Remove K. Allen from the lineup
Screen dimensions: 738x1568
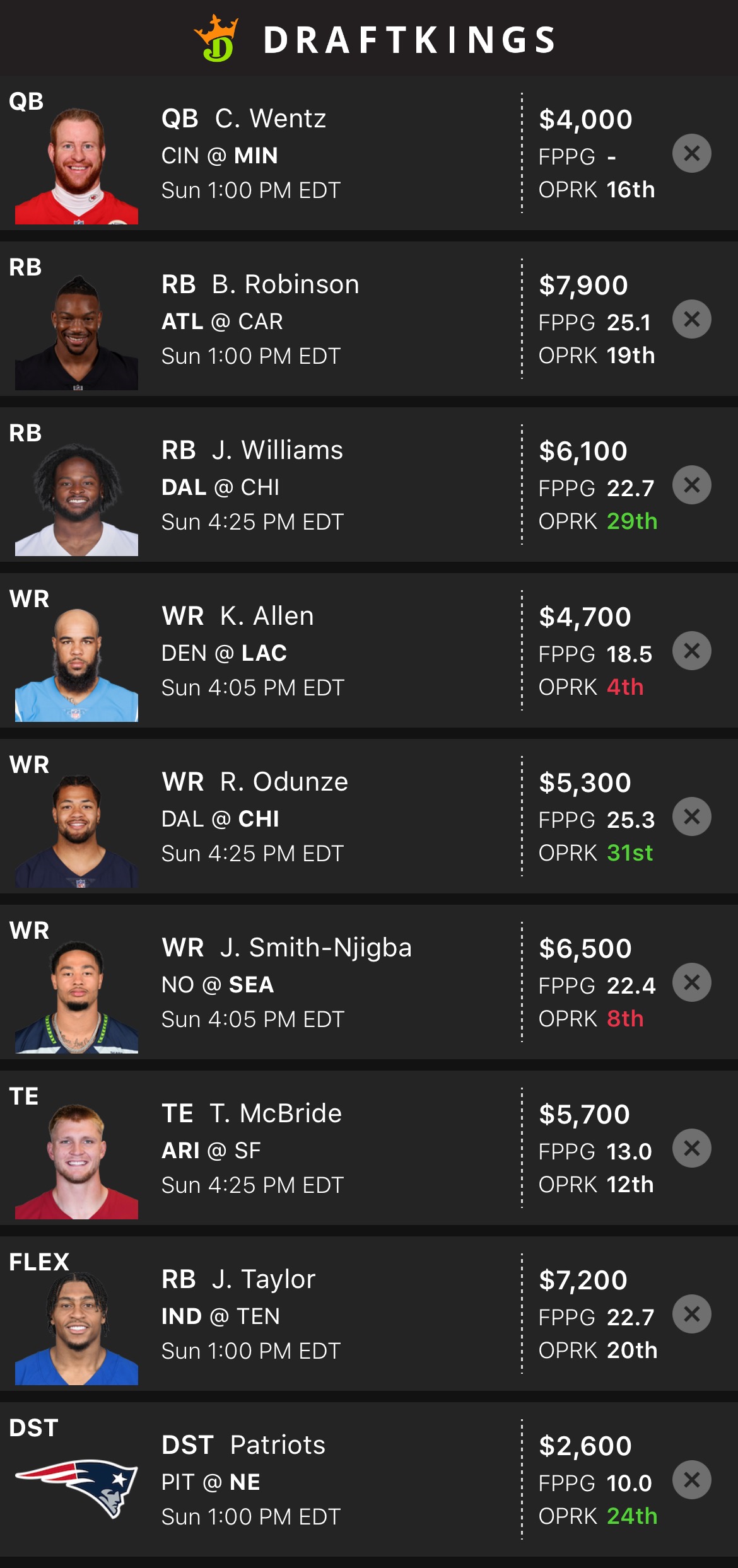click(691, 651)
